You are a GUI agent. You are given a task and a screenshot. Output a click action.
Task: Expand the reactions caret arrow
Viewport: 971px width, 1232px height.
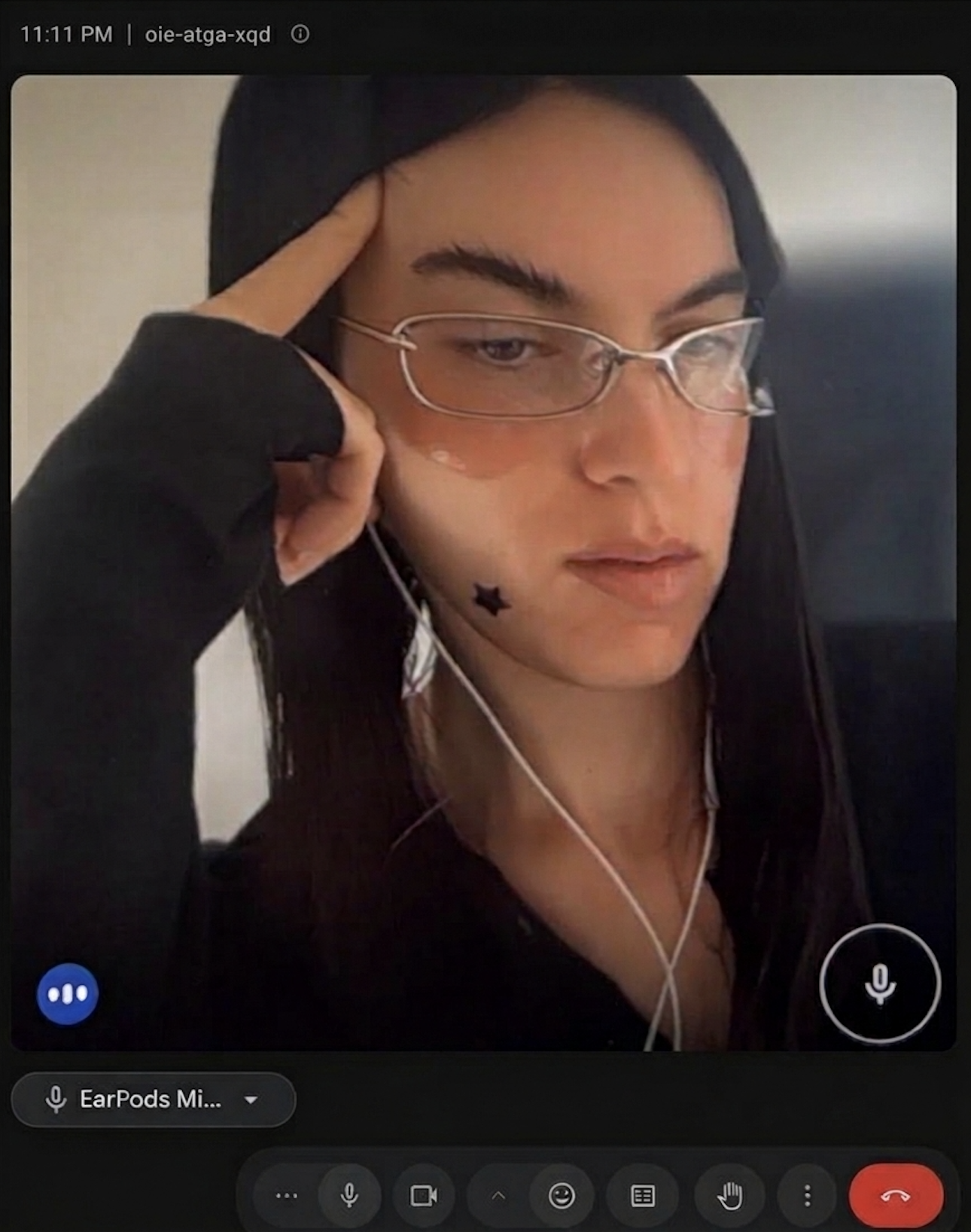pos(498,1196)
